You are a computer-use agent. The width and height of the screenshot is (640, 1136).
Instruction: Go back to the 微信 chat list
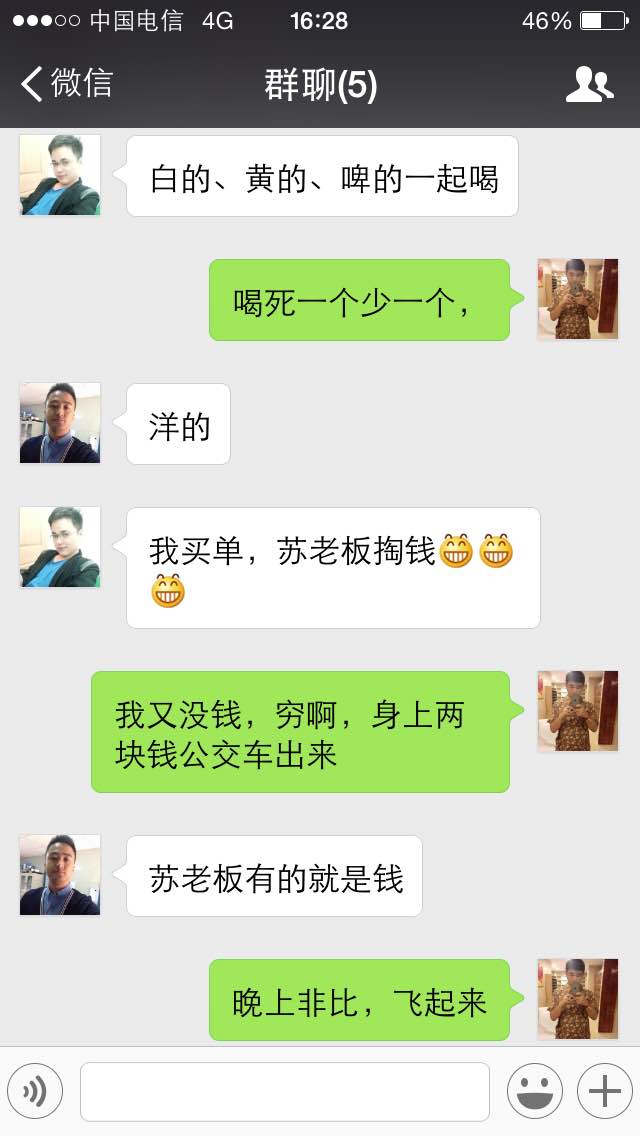pyautogui.click(x=67, y=84)
